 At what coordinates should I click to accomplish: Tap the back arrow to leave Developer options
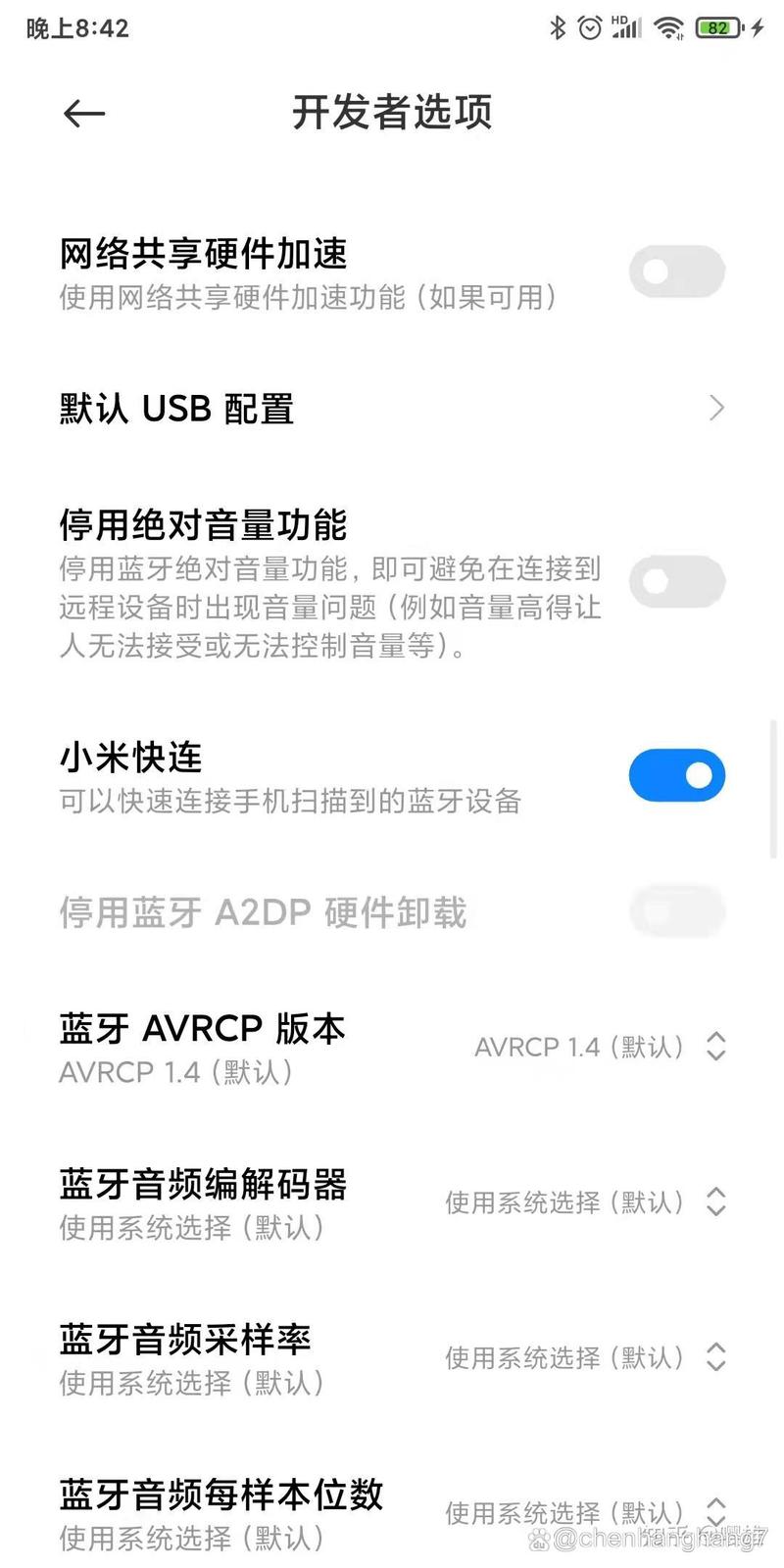pyautogui.click(x=83, y=113)
